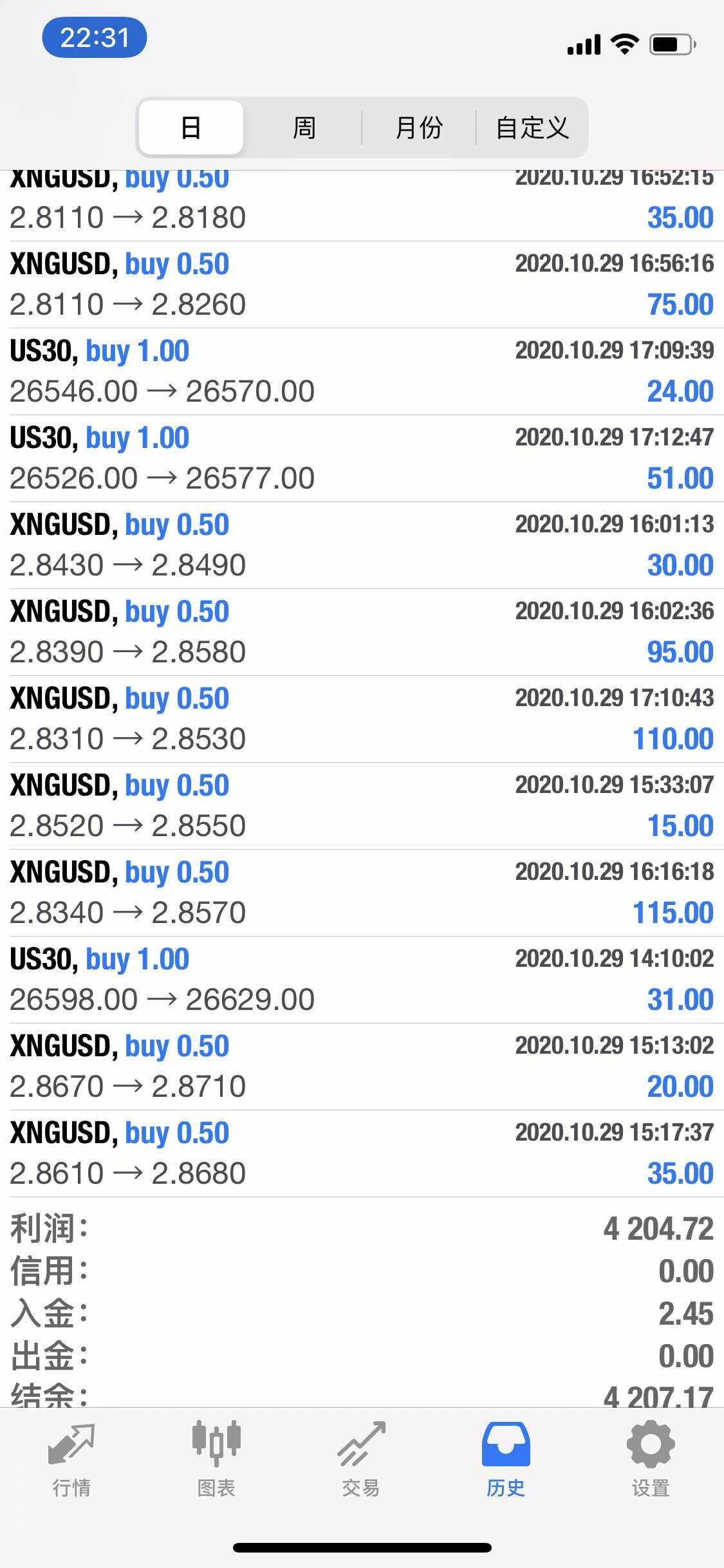The image size is (724, 1568).
Task: Open the US30 trade with 51.00 profit
Action: point(362,458)
